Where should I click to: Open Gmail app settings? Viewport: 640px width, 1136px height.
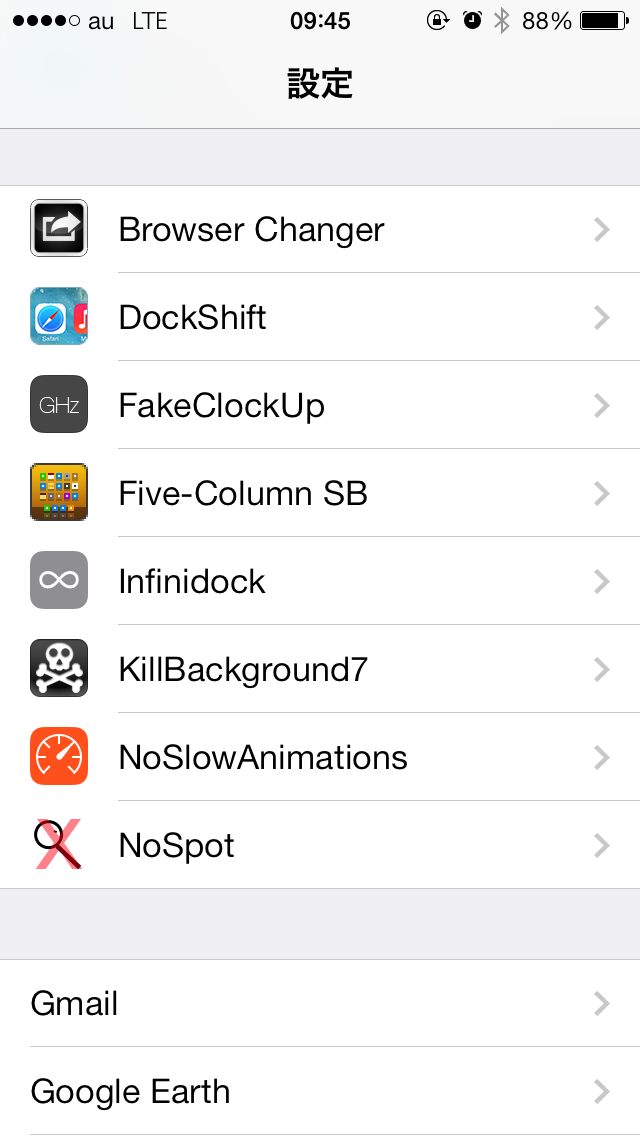click(x=320, y=1003)
